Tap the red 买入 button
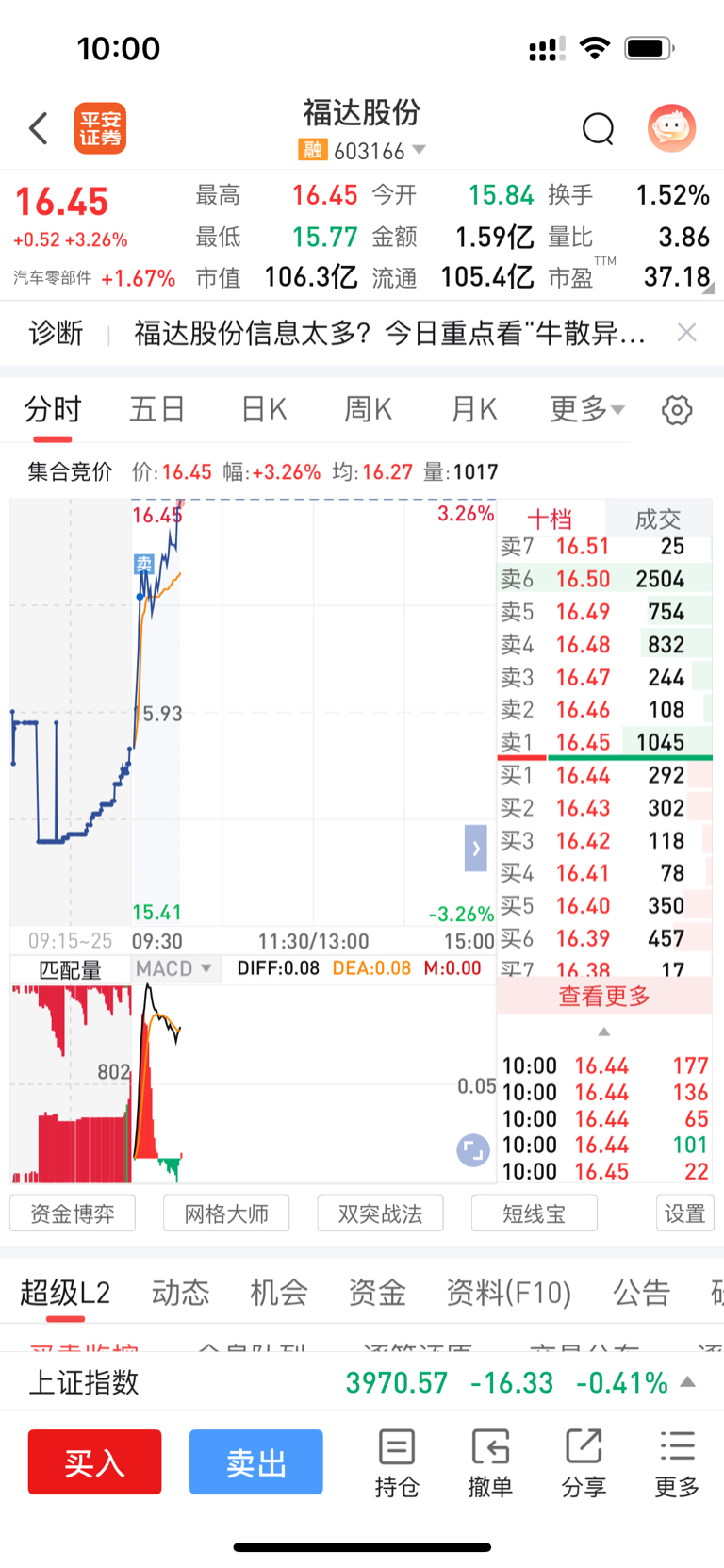 tap(94, 1462)
